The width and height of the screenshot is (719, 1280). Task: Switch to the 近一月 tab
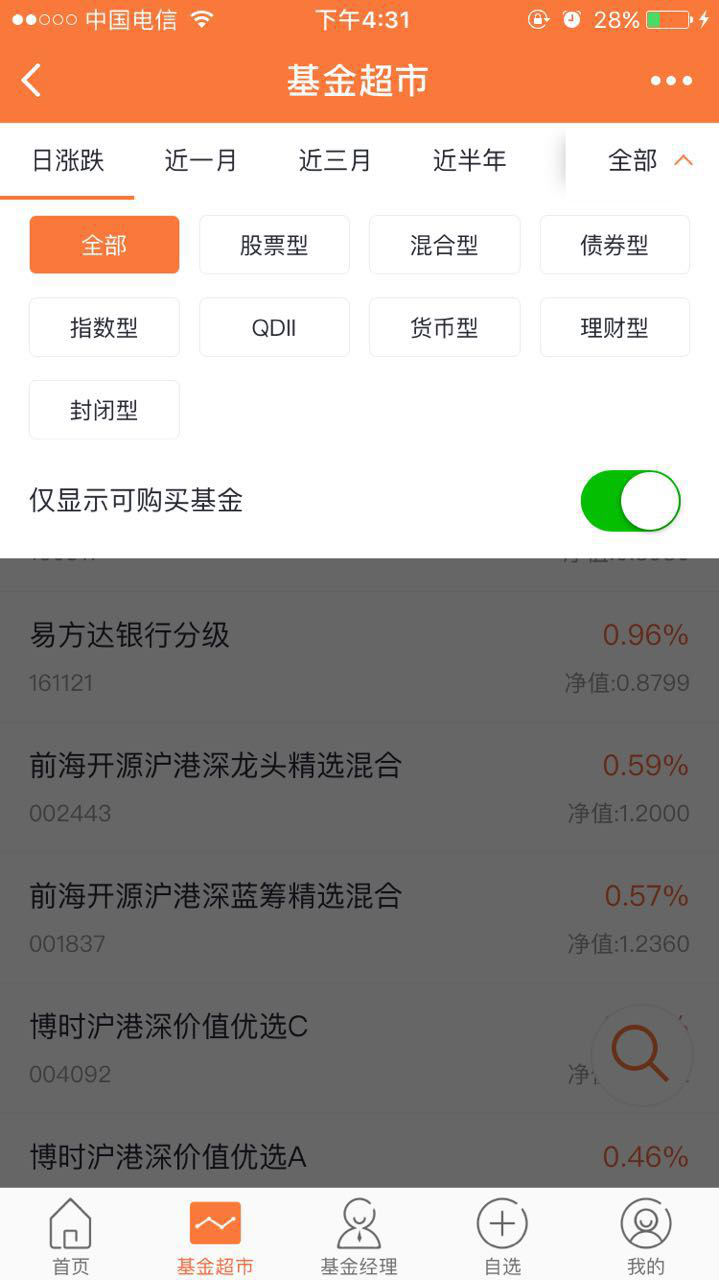click(x=200, y=160)
